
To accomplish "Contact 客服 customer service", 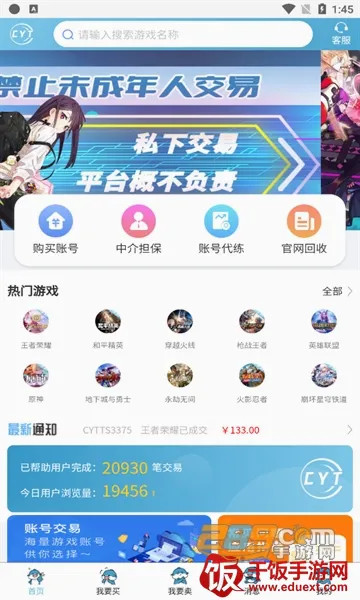I will 340,34.
